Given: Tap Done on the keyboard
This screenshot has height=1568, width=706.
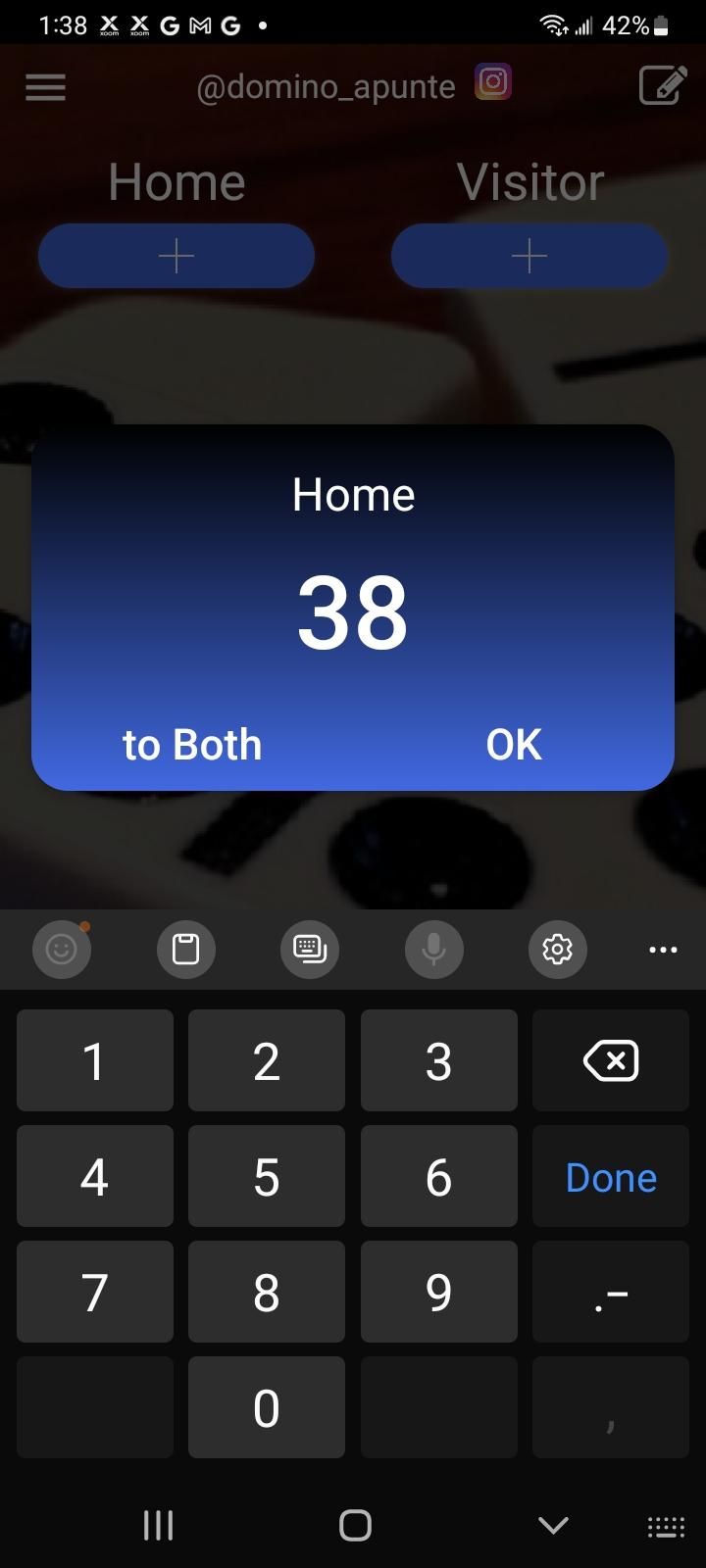Looking at the screenshot, I should click(611, 1176).
